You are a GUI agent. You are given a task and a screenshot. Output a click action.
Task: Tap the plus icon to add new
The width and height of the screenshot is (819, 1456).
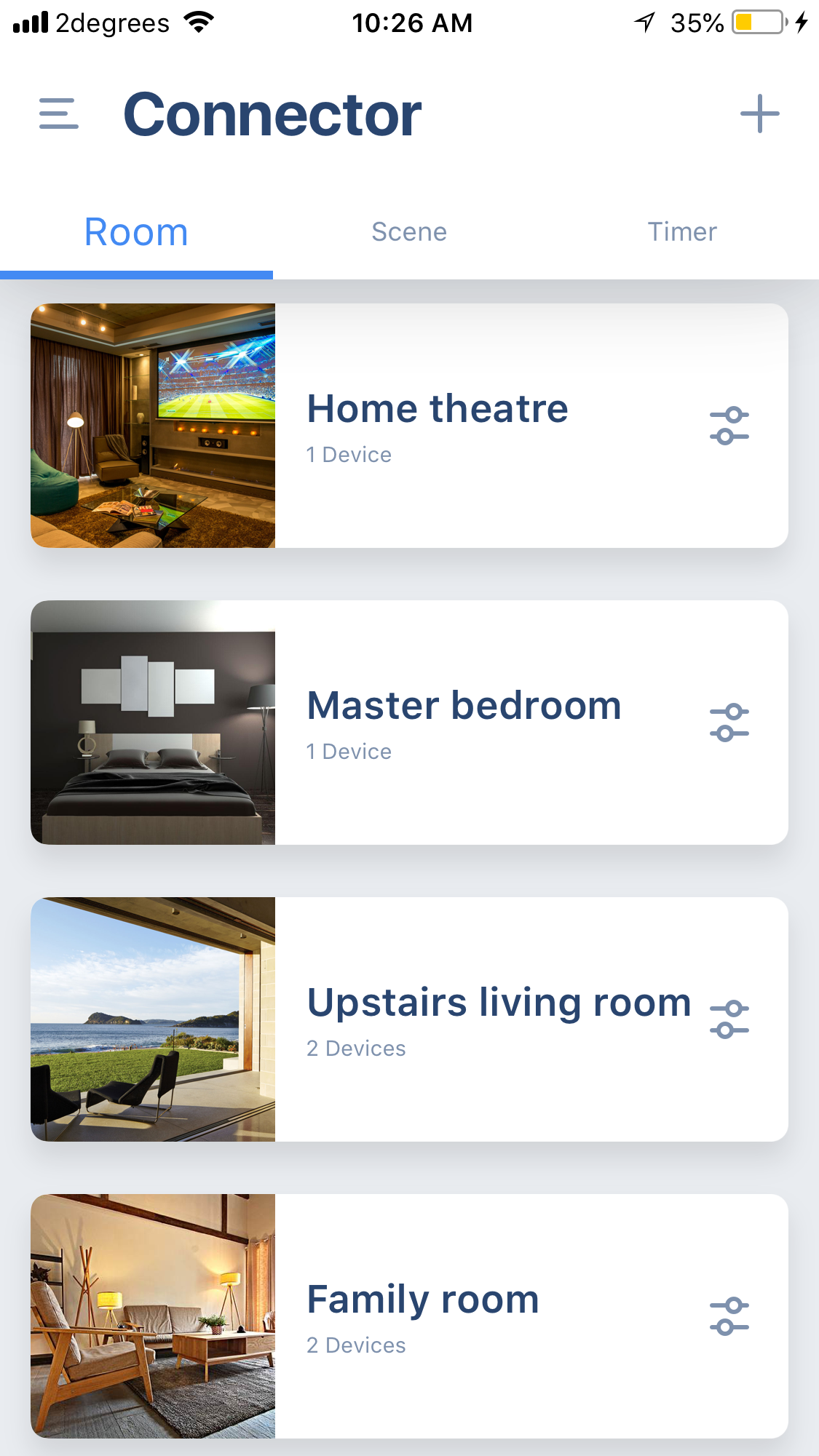pos(759,114)
